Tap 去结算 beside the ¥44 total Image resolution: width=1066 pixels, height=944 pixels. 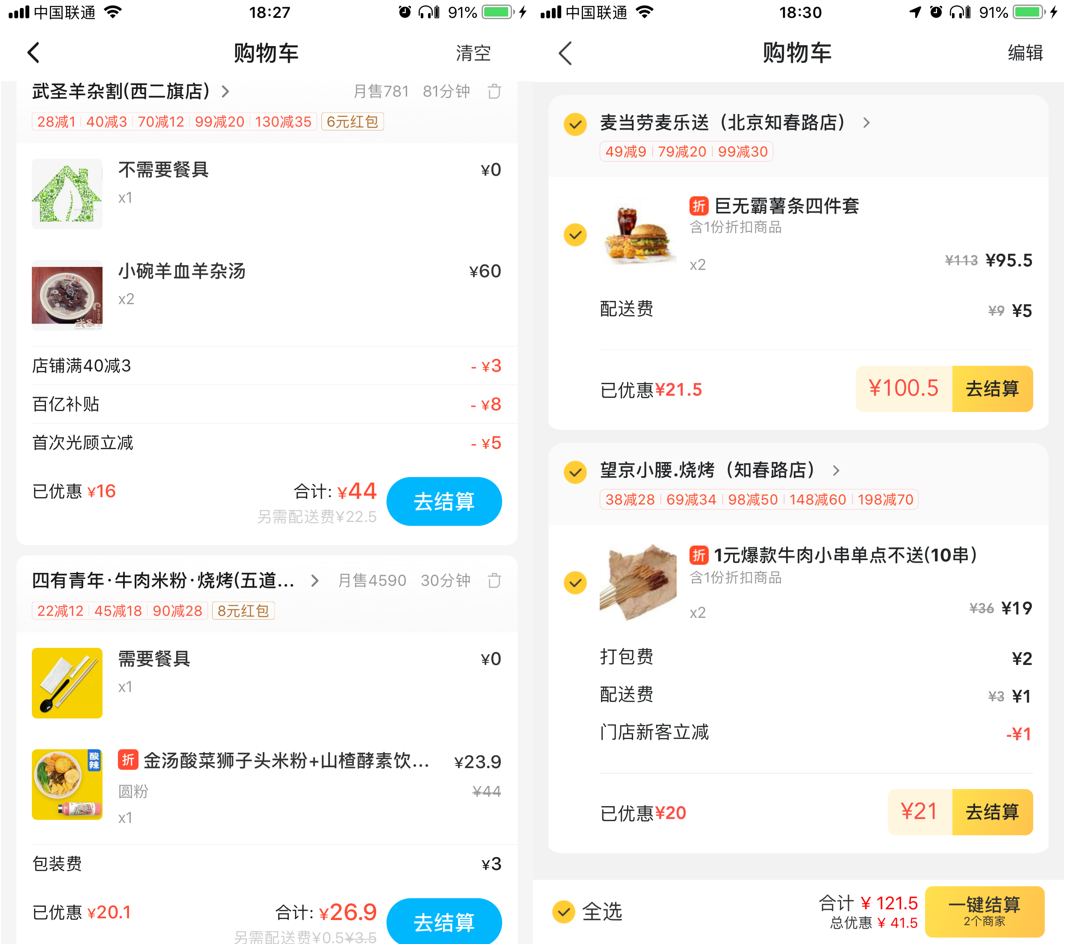pyautogui.click(x=444, y=501)
